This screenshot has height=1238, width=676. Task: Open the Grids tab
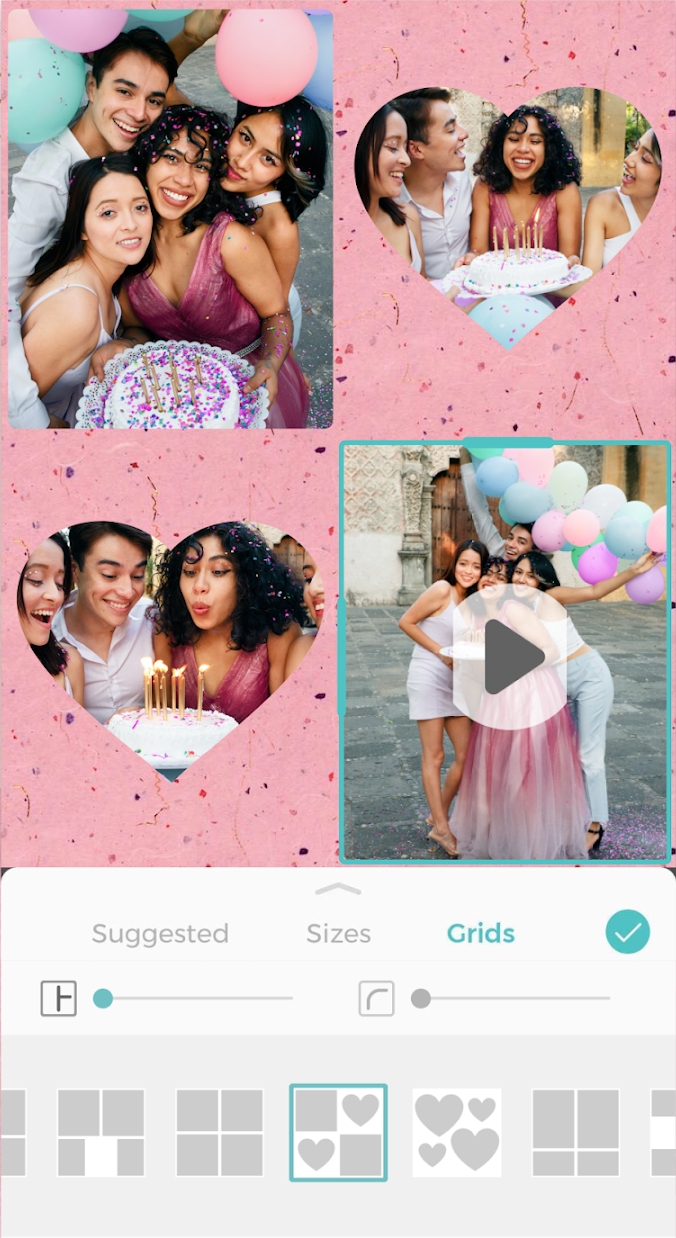click(480, 934)
